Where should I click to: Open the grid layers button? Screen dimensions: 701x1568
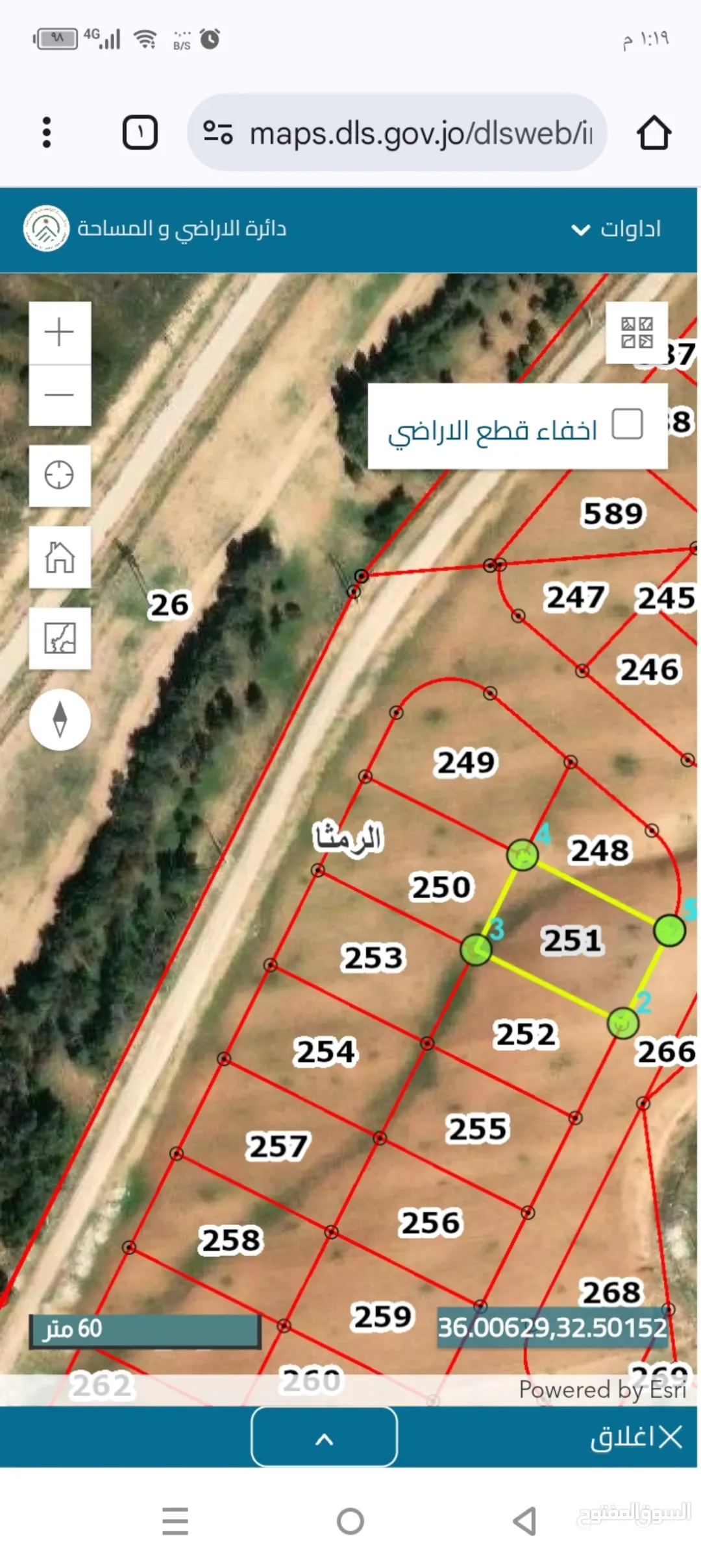point(637,333)
